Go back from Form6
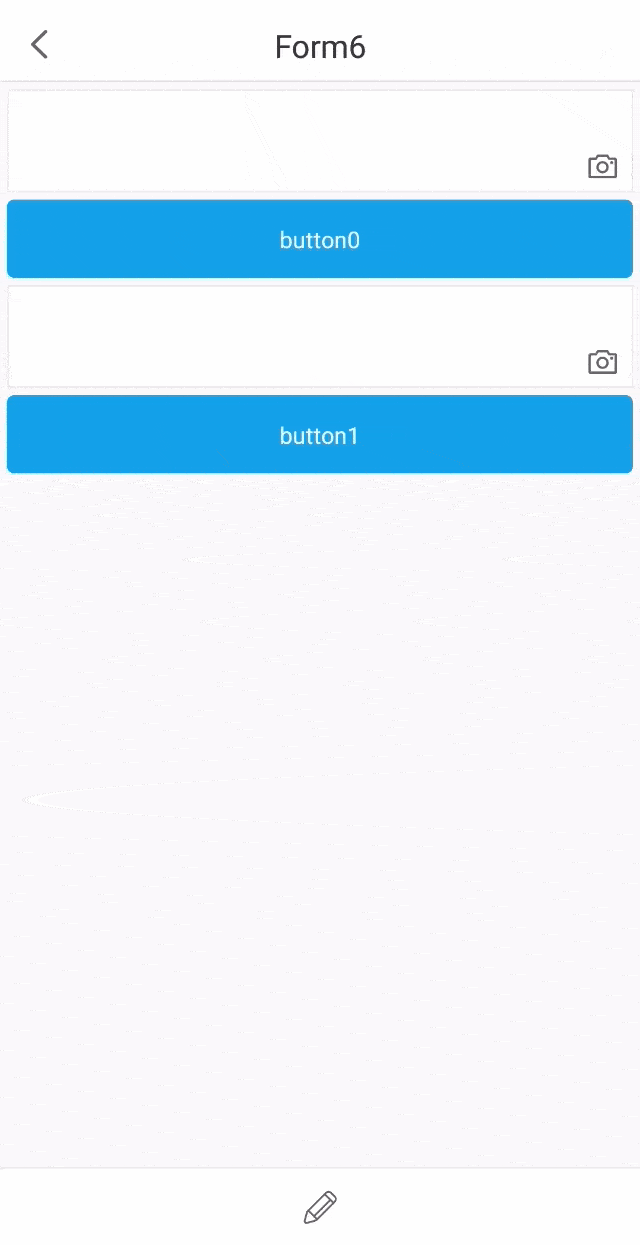640x1245 pixels. pos(39,45)
